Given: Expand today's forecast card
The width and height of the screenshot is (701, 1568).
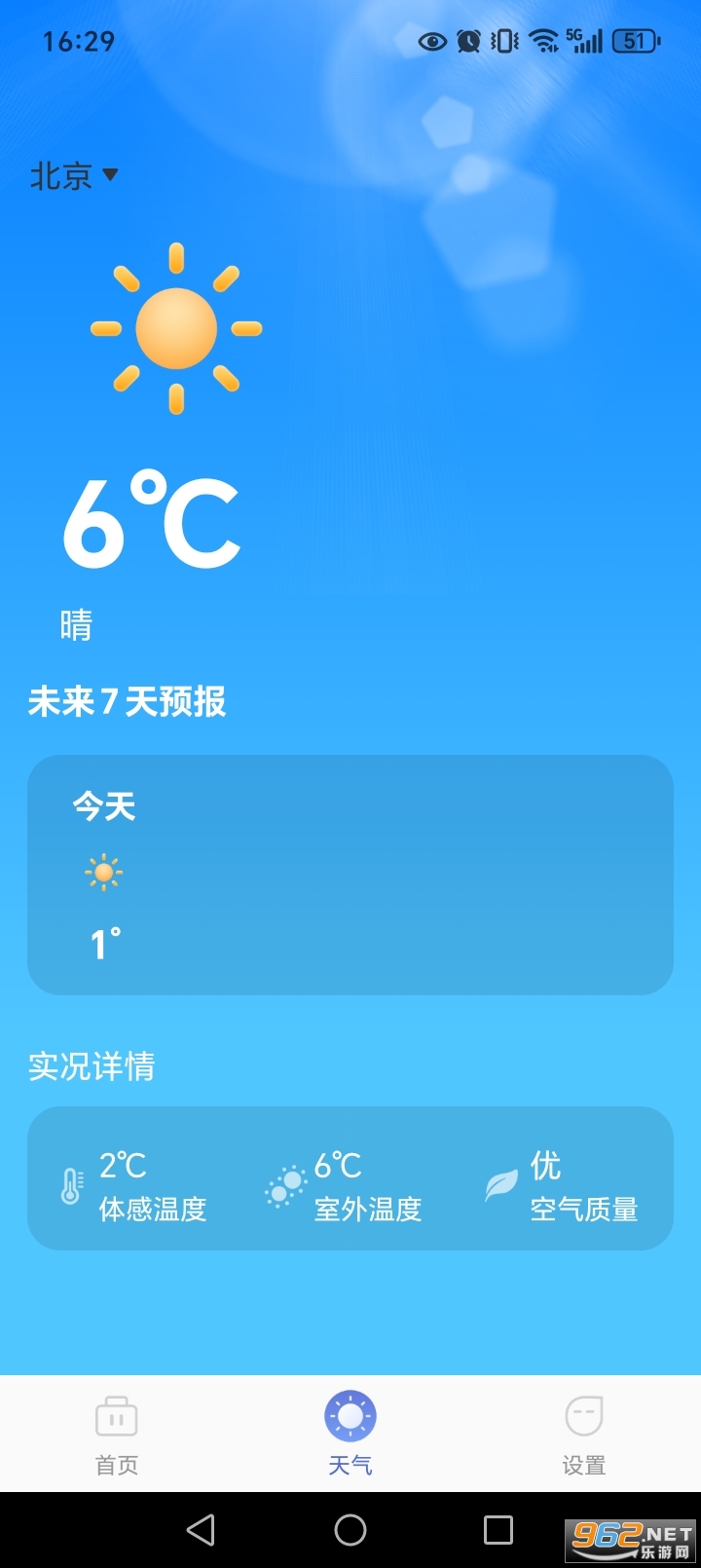Looking at the screenshot, I should point(350,874).
